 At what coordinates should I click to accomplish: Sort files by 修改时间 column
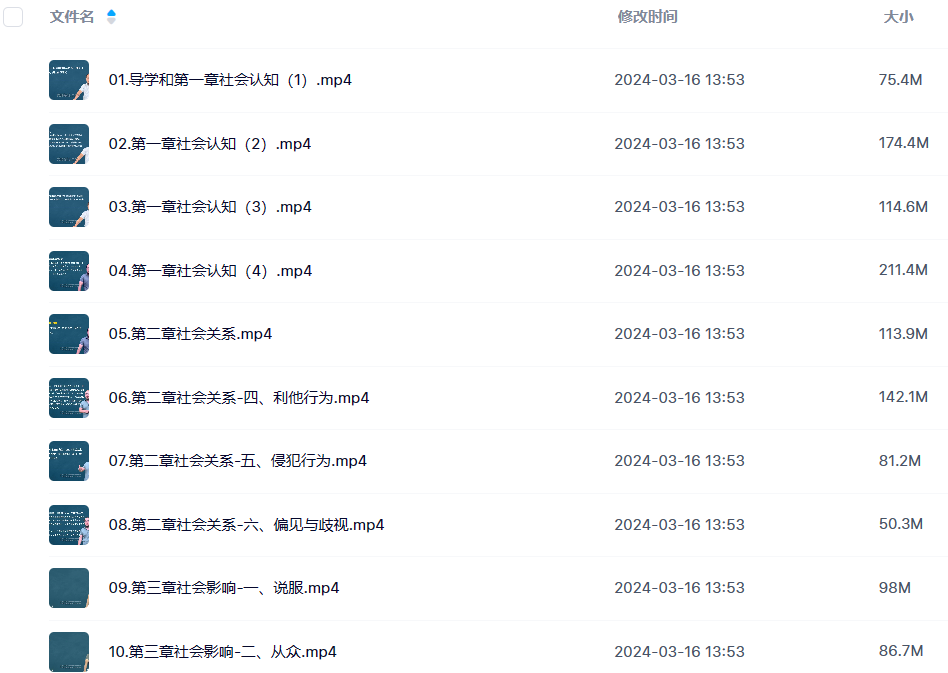coord(647,17)
